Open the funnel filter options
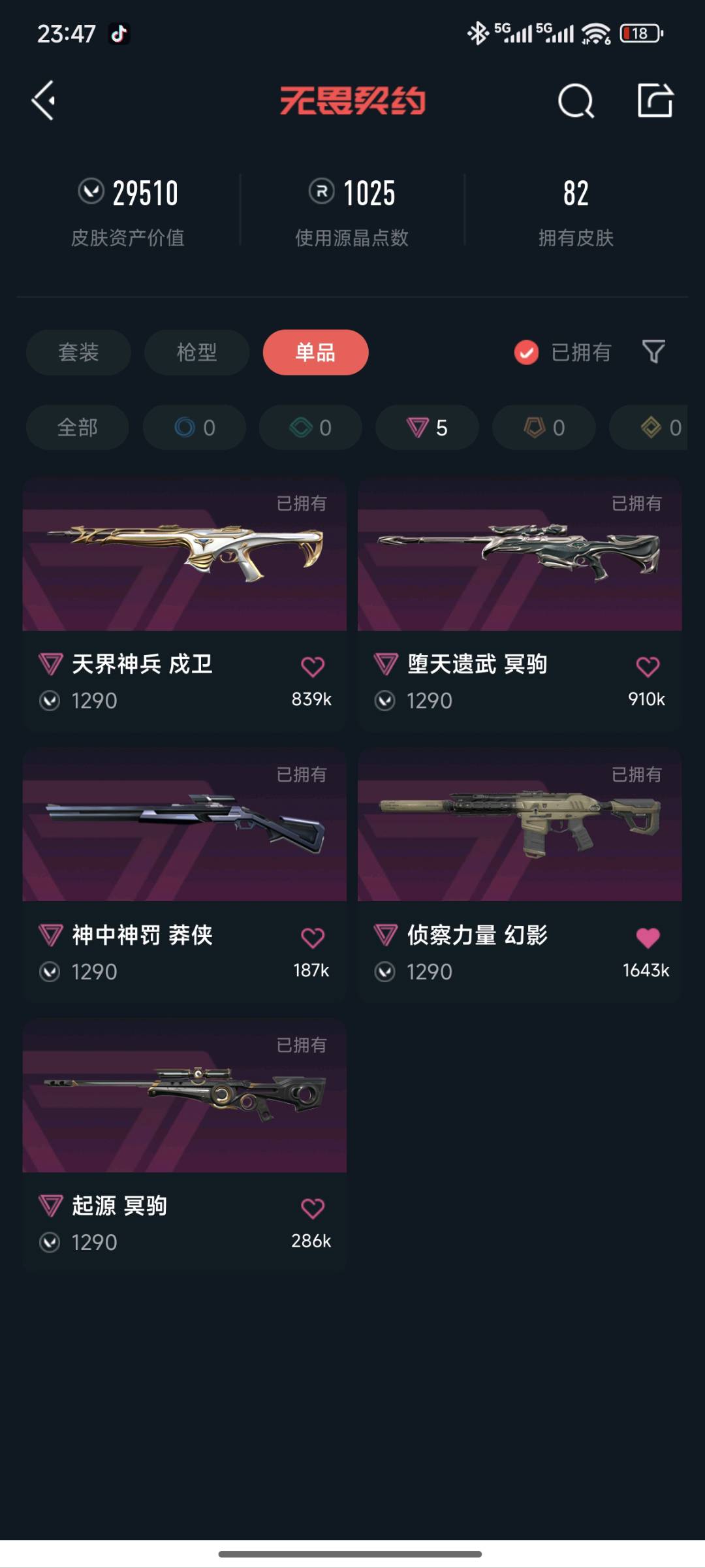 653,351
